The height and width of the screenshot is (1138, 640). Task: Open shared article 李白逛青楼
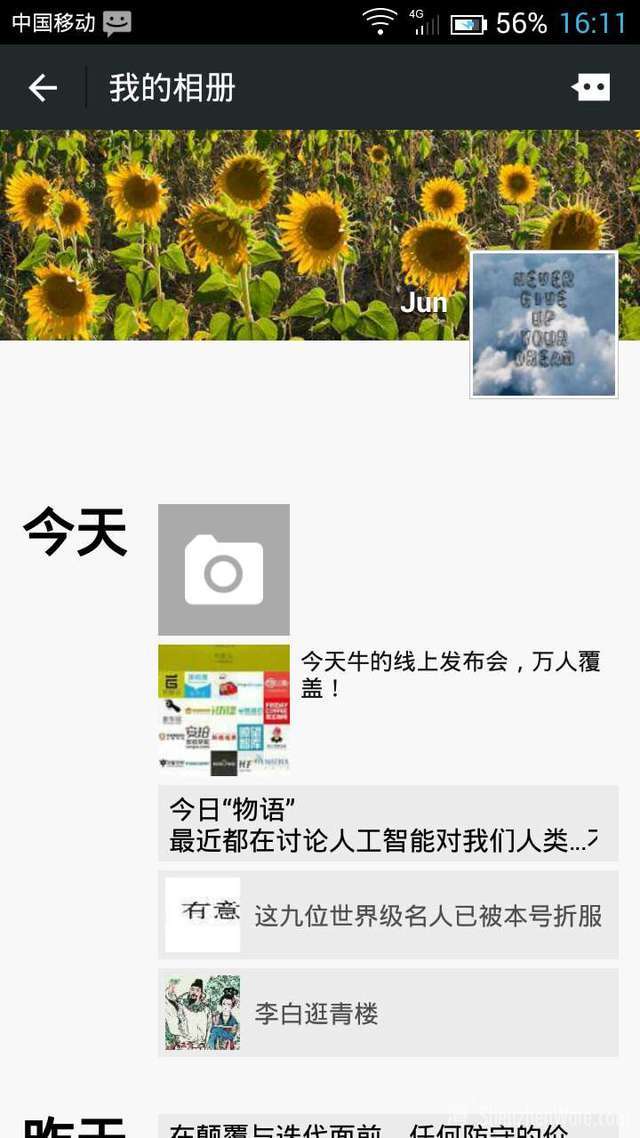click(388, 1013)
